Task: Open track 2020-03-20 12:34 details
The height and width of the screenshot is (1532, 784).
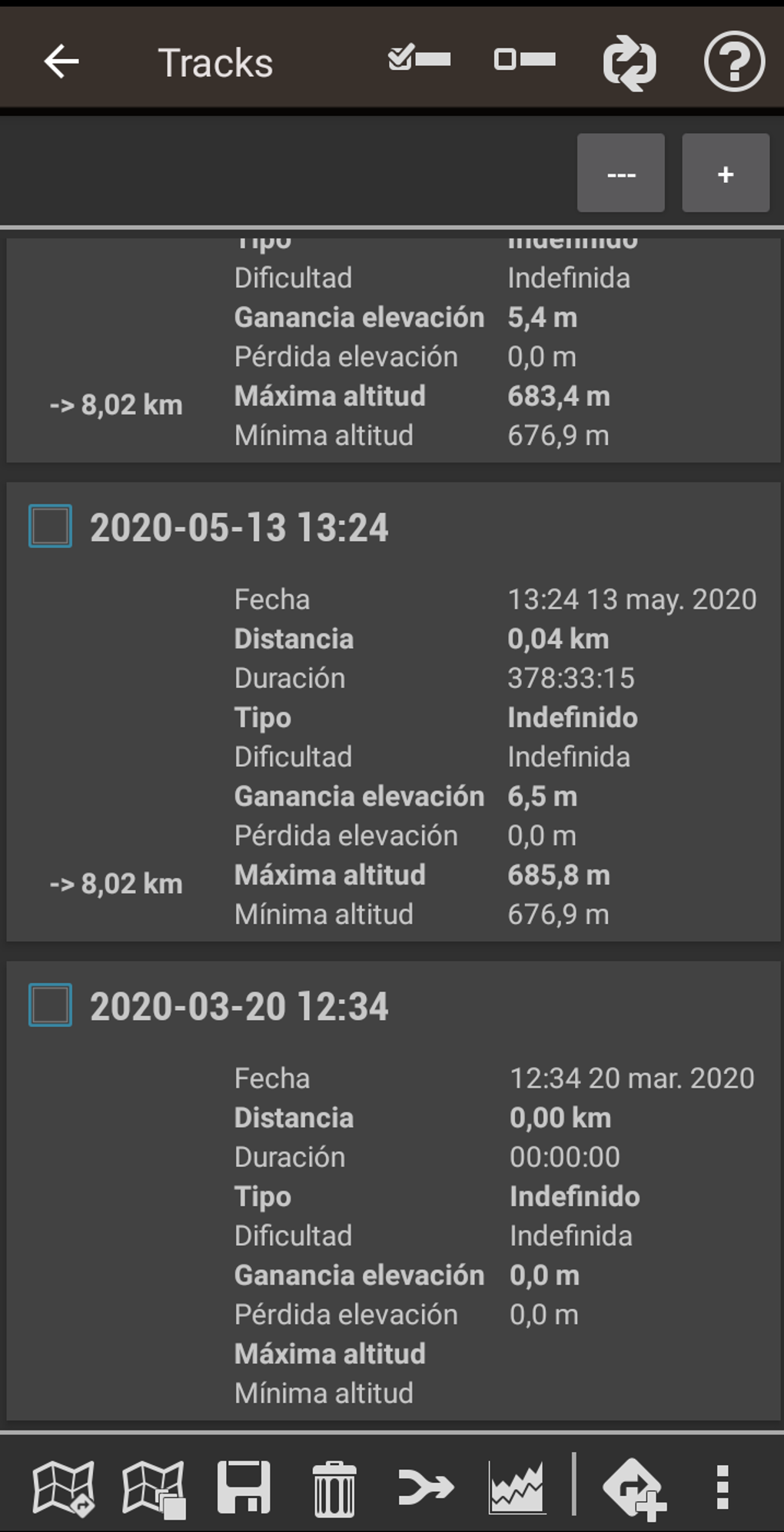Action: point(240,1007)
